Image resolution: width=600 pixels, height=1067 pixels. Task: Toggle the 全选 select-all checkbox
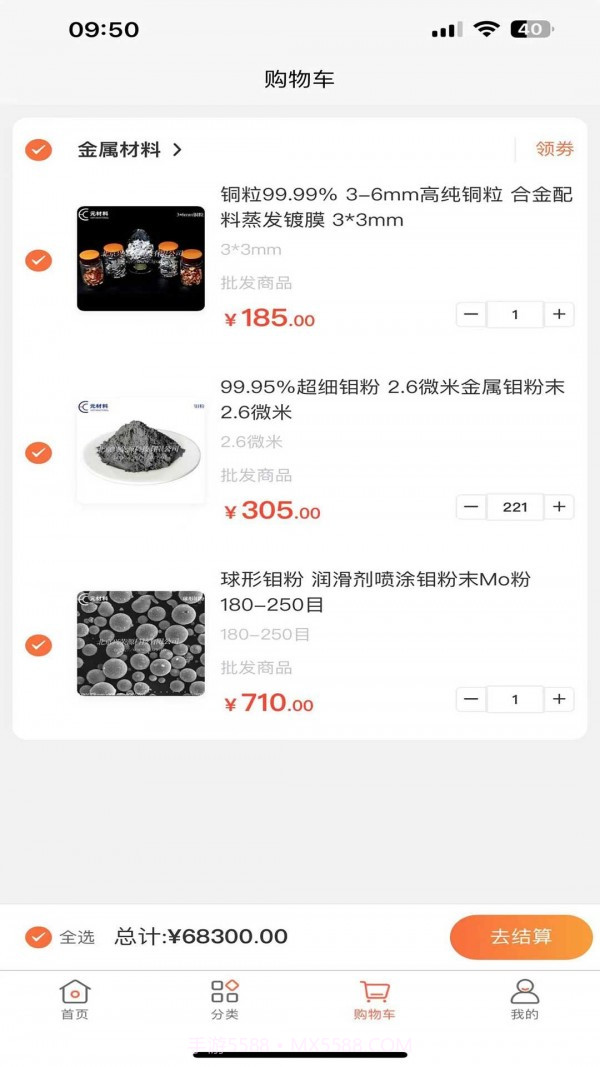(38, 937)
